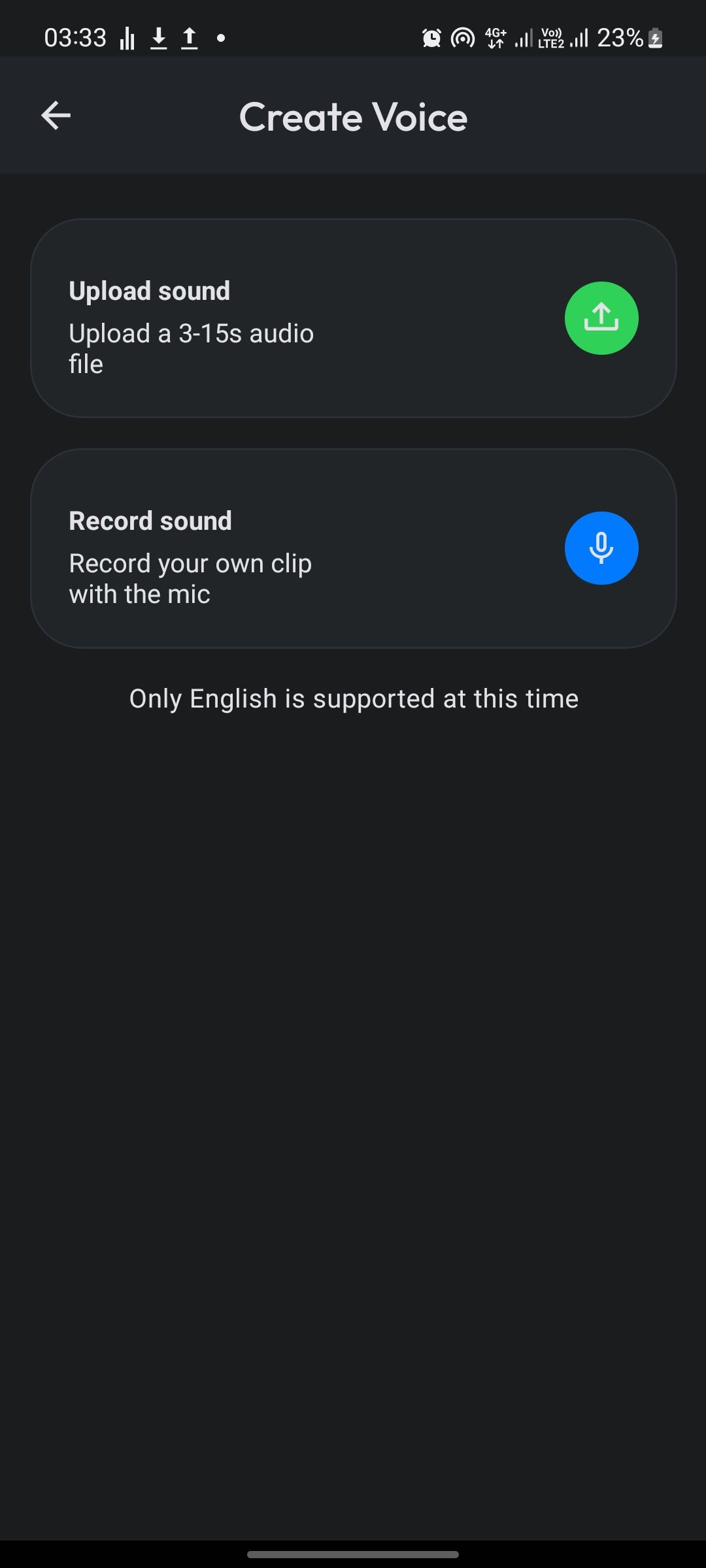Tap the blue microphone record icon

pyautogui.click(x=601, y=547)
